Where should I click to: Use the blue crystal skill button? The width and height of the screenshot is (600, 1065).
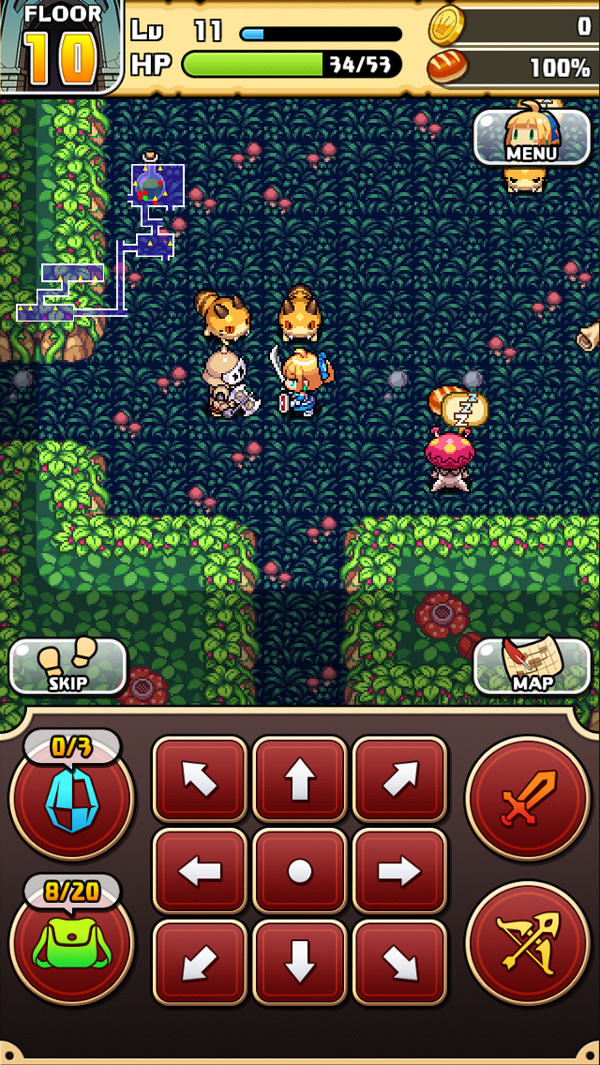[71, 797]
